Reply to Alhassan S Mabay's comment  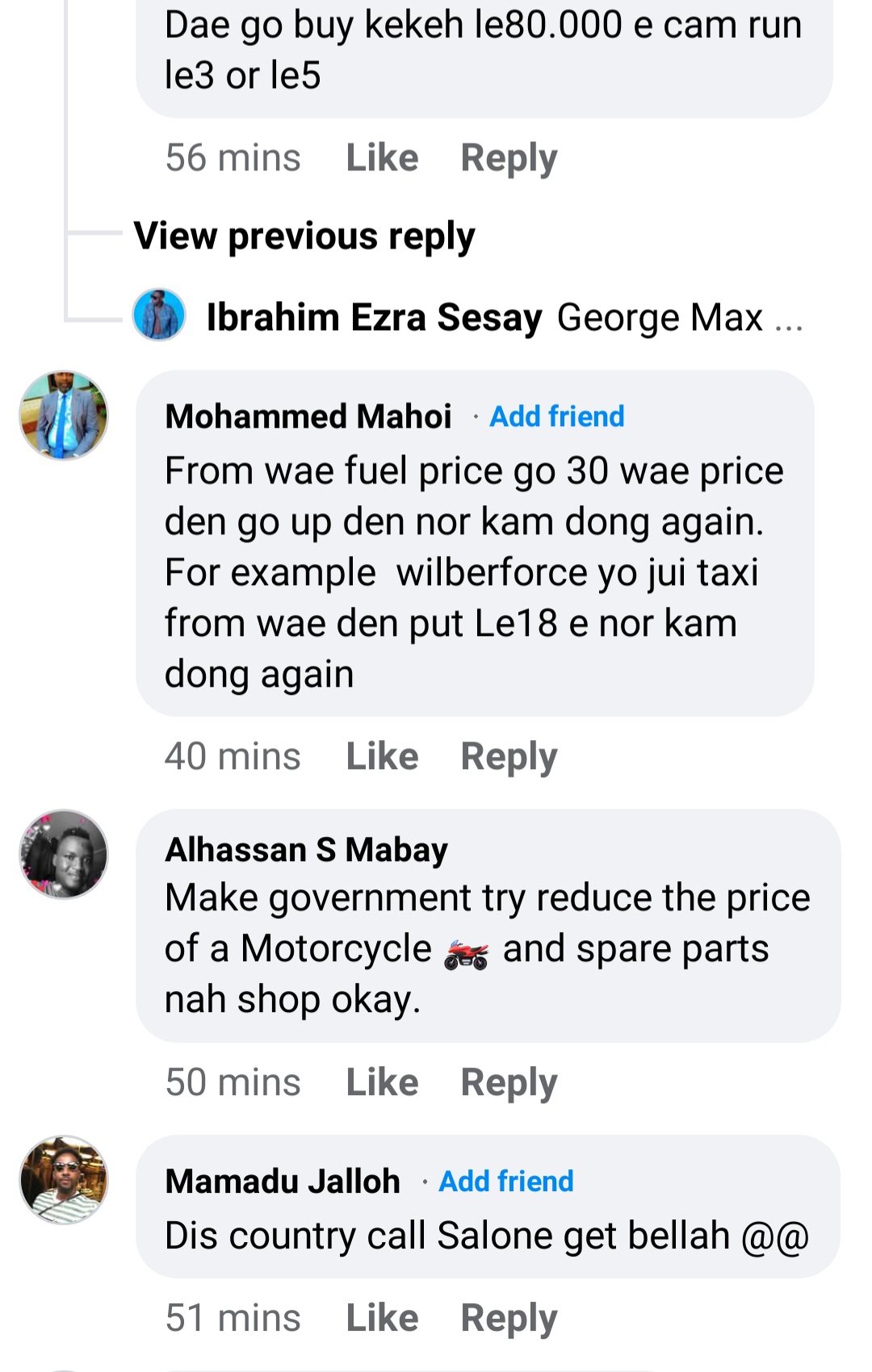tap(509, 1083)
